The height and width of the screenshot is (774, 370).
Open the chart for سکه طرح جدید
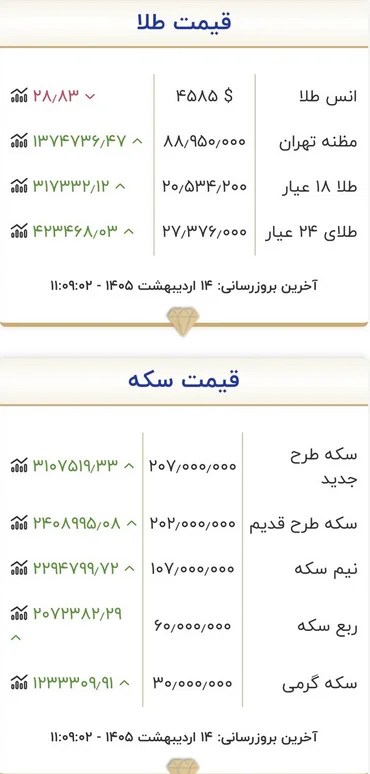tap(19, 465)
